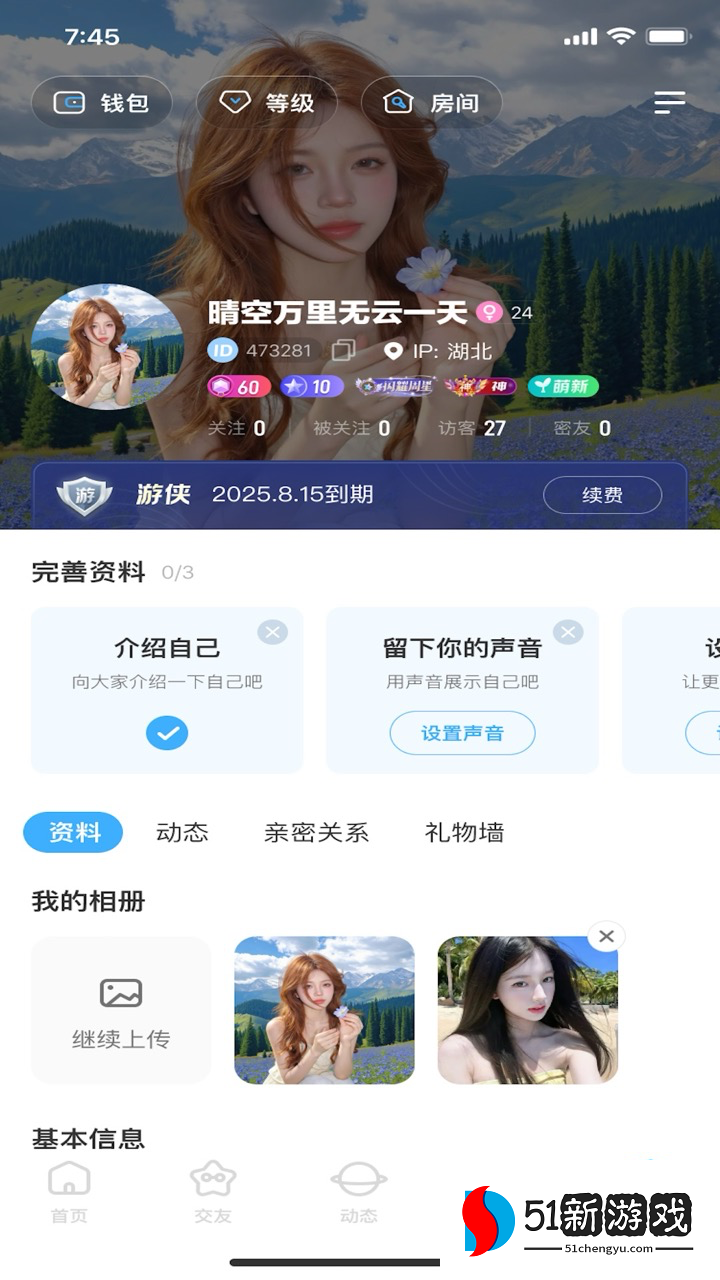Switch to the 动态 profile tab
This screenshot has width=720, height=1280.
point(182,832)
